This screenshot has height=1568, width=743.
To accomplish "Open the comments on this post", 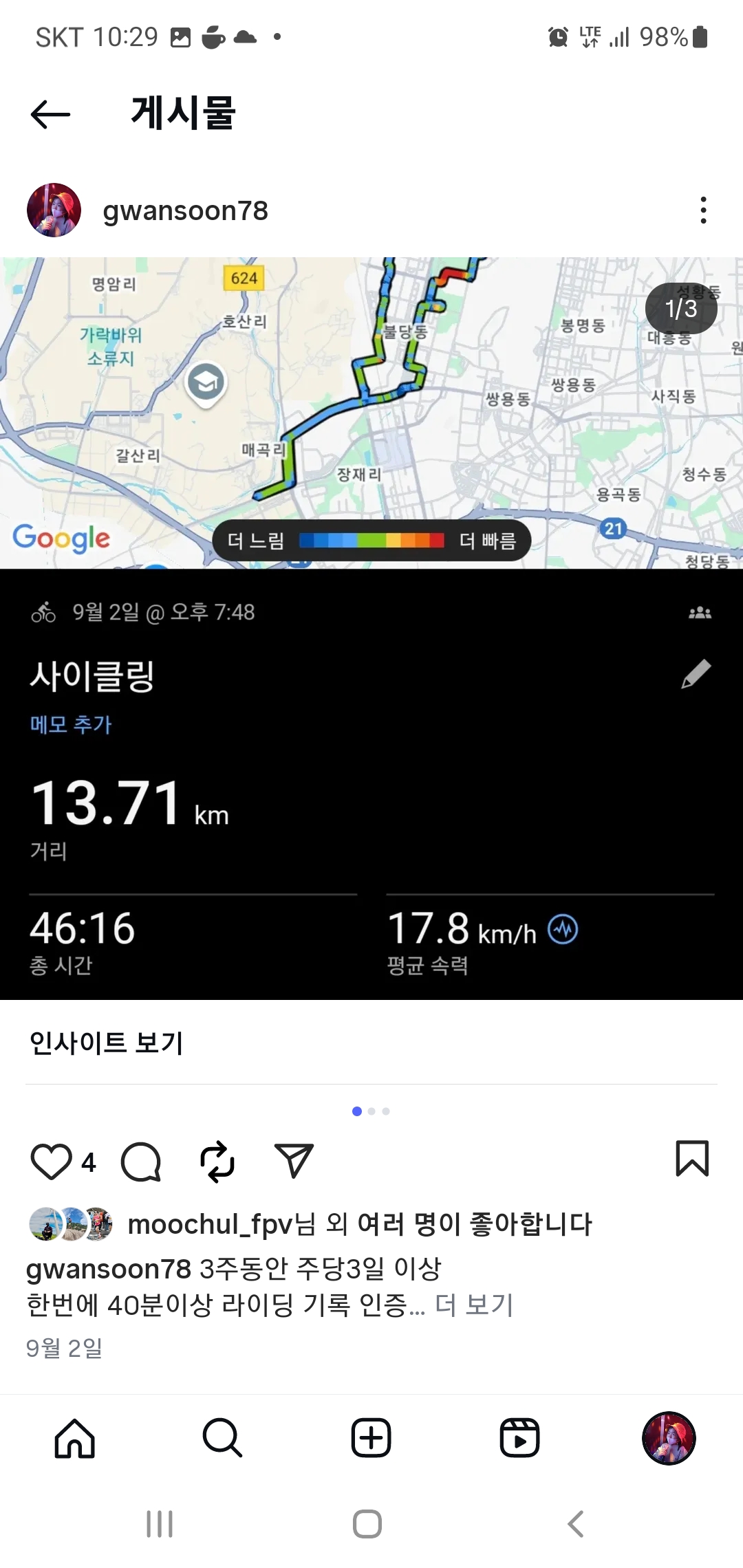I will point(141,1162).
